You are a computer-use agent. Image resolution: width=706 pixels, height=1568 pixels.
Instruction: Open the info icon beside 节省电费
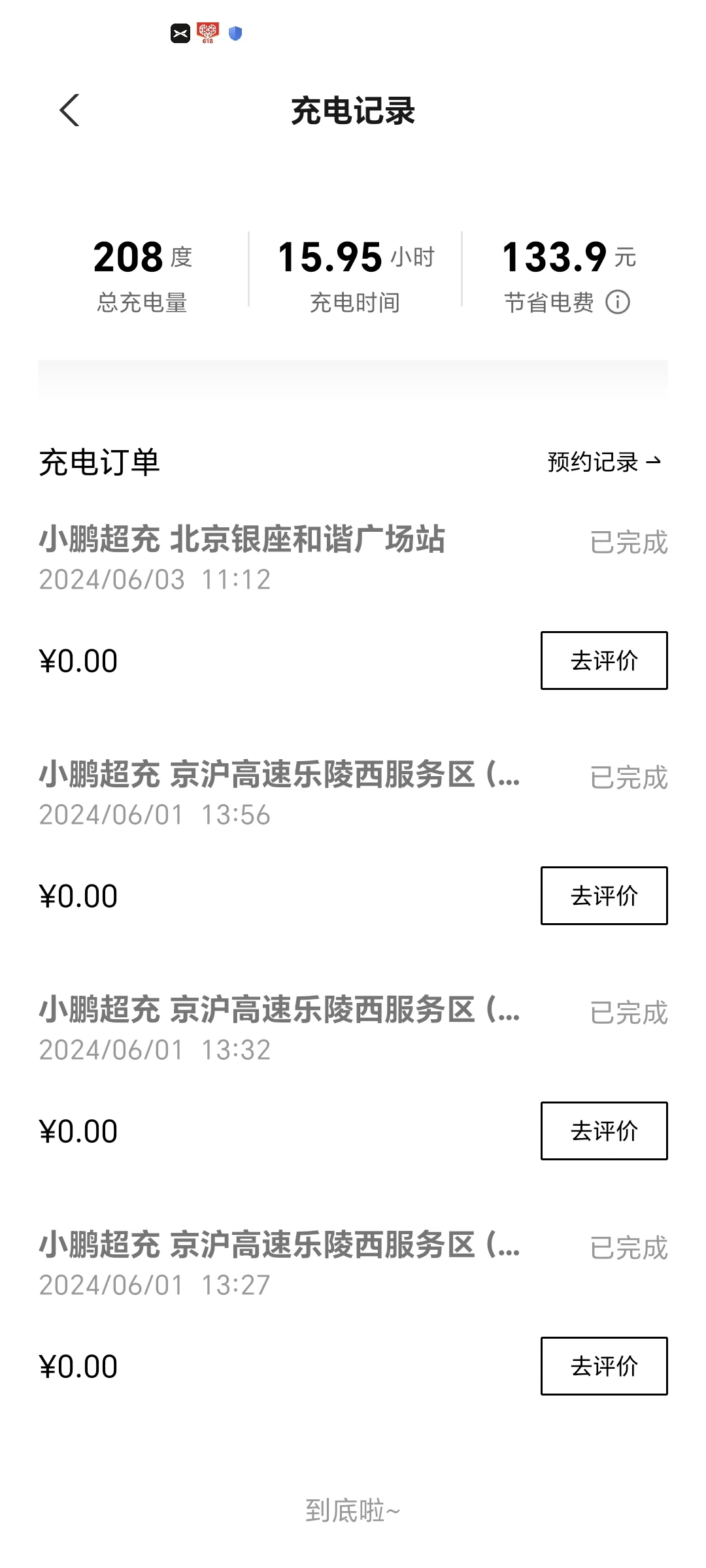[x=618, y=302]
